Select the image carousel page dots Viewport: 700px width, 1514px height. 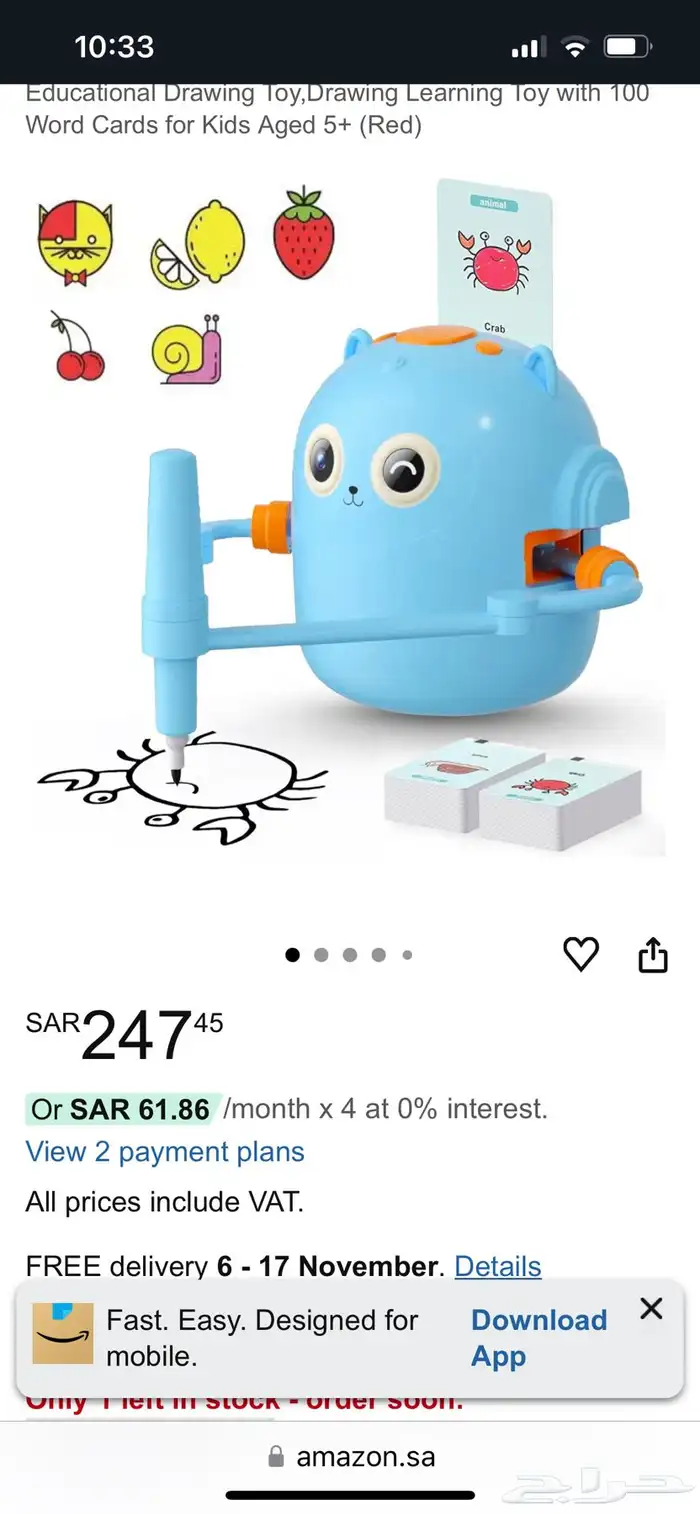[x=349, y=955]
